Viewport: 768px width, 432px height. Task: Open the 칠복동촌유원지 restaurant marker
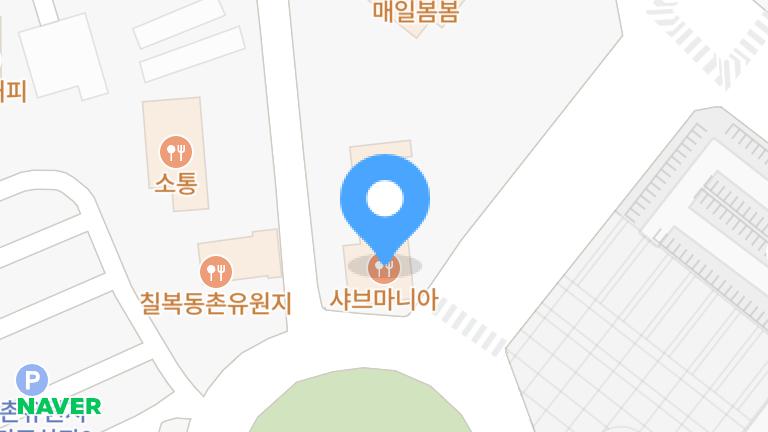pyautogui.click(x=216, y=271)
